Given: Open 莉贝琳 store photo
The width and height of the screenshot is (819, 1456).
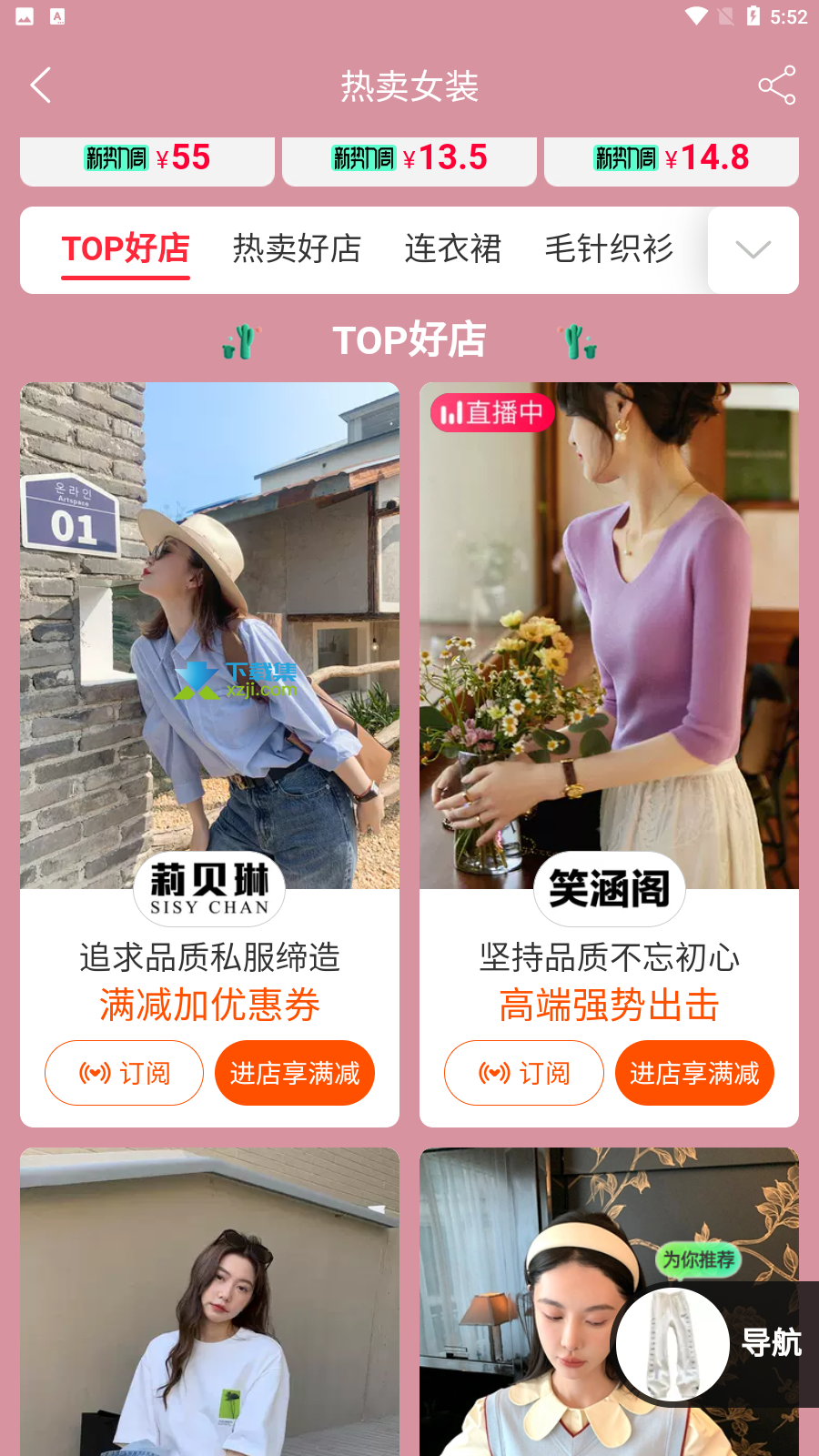Looking at the screenshot, I should (x=209, y=635).
